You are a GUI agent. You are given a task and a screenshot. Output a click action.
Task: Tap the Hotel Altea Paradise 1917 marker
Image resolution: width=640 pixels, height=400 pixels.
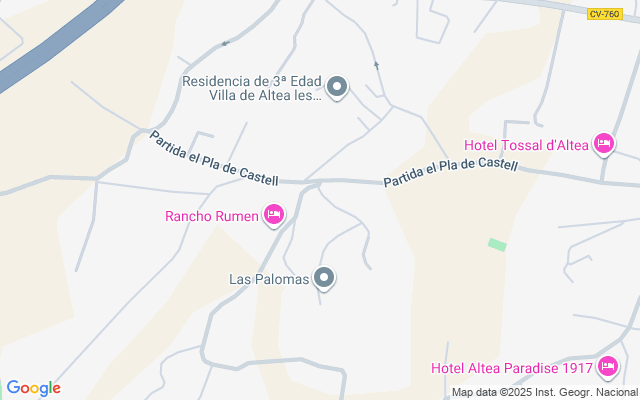tap(608, 367)
